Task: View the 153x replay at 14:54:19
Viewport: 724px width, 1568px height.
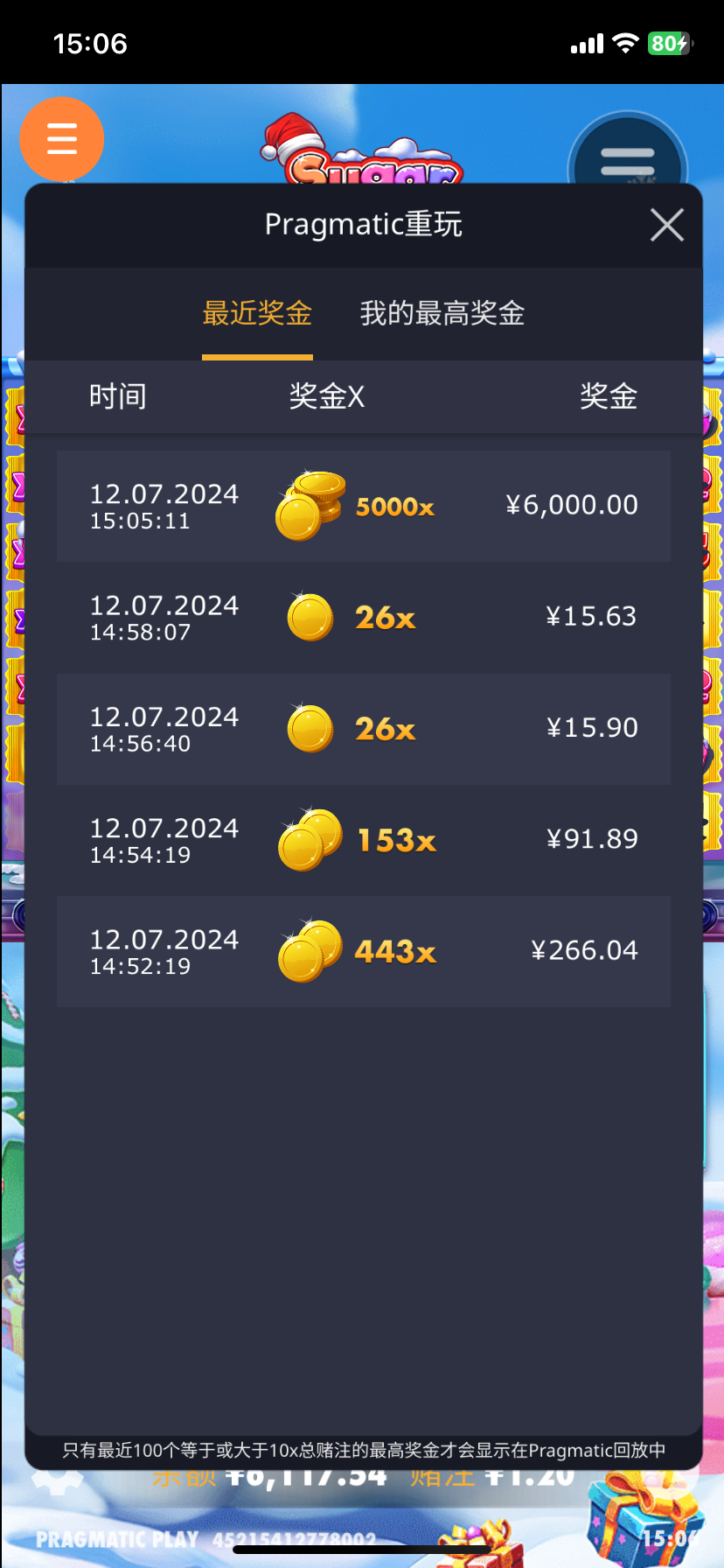Action: [363, 840]
